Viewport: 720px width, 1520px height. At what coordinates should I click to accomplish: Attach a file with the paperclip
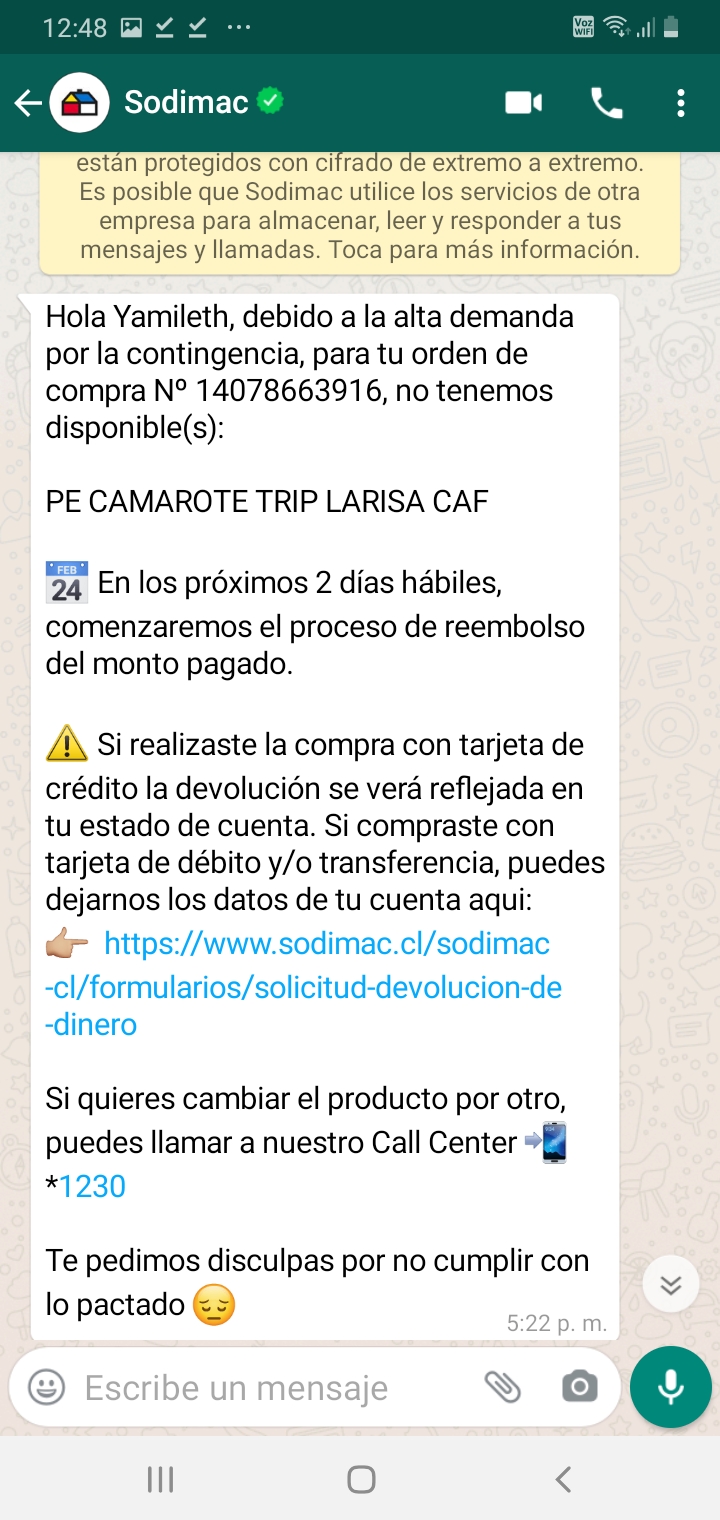(x=502, y=1387)
